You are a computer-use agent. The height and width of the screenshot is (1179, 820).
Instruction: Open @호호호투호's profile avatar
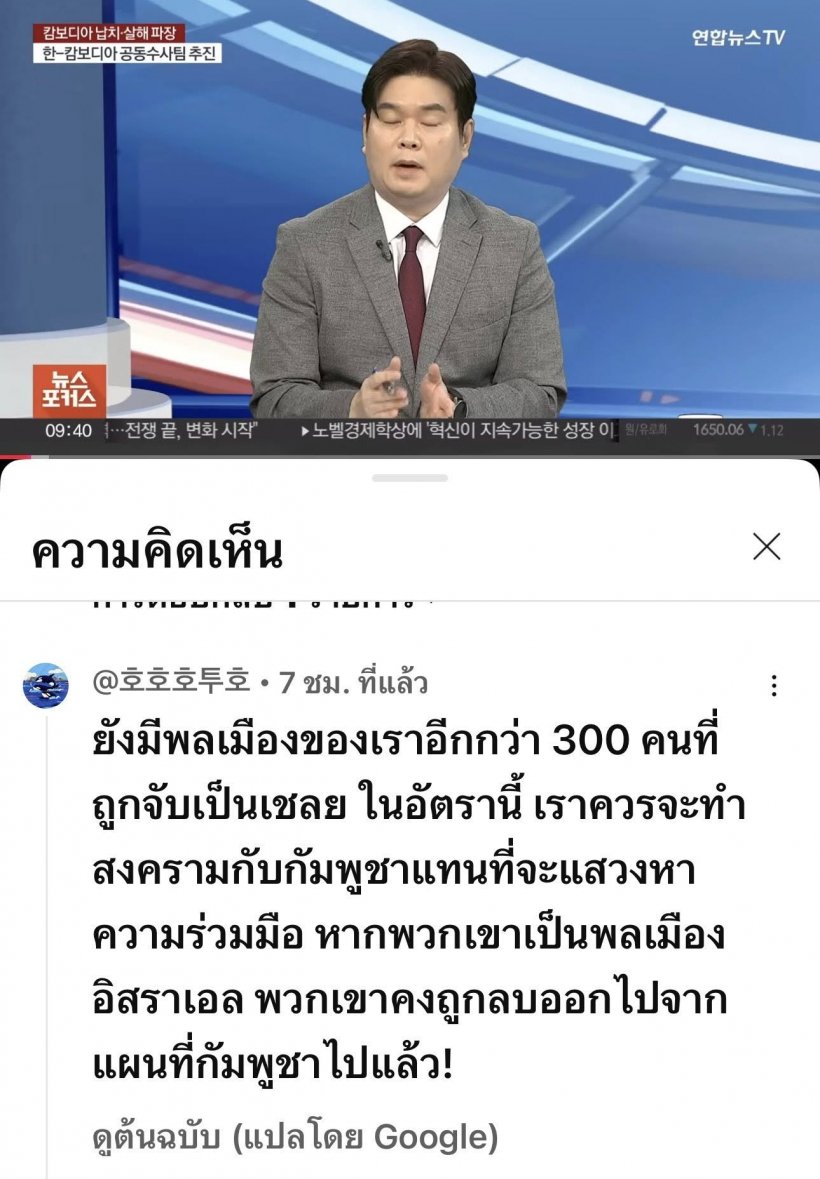click(45, 685)
